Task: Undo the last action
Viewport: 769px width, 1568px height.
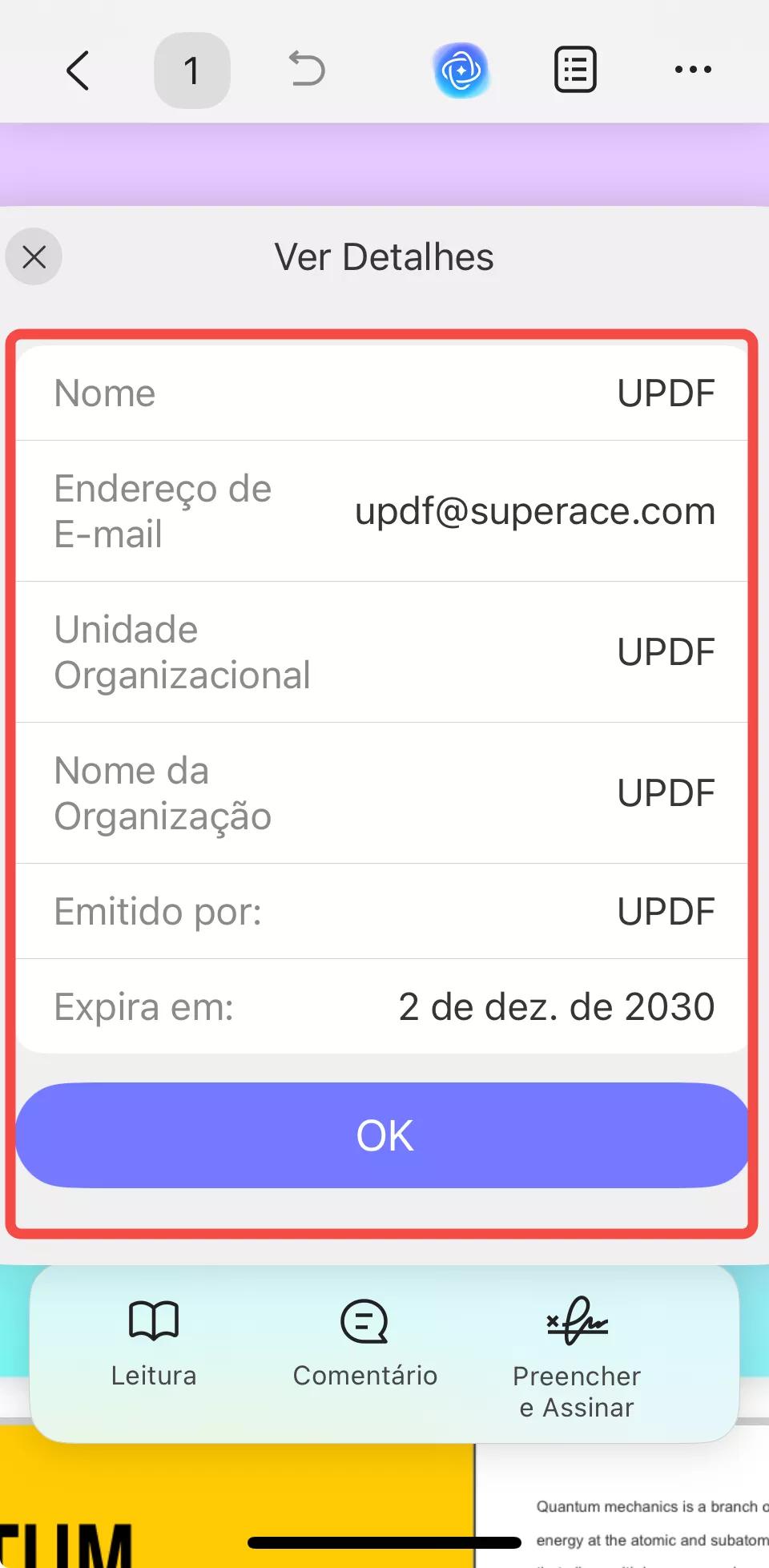Action: 307,69
